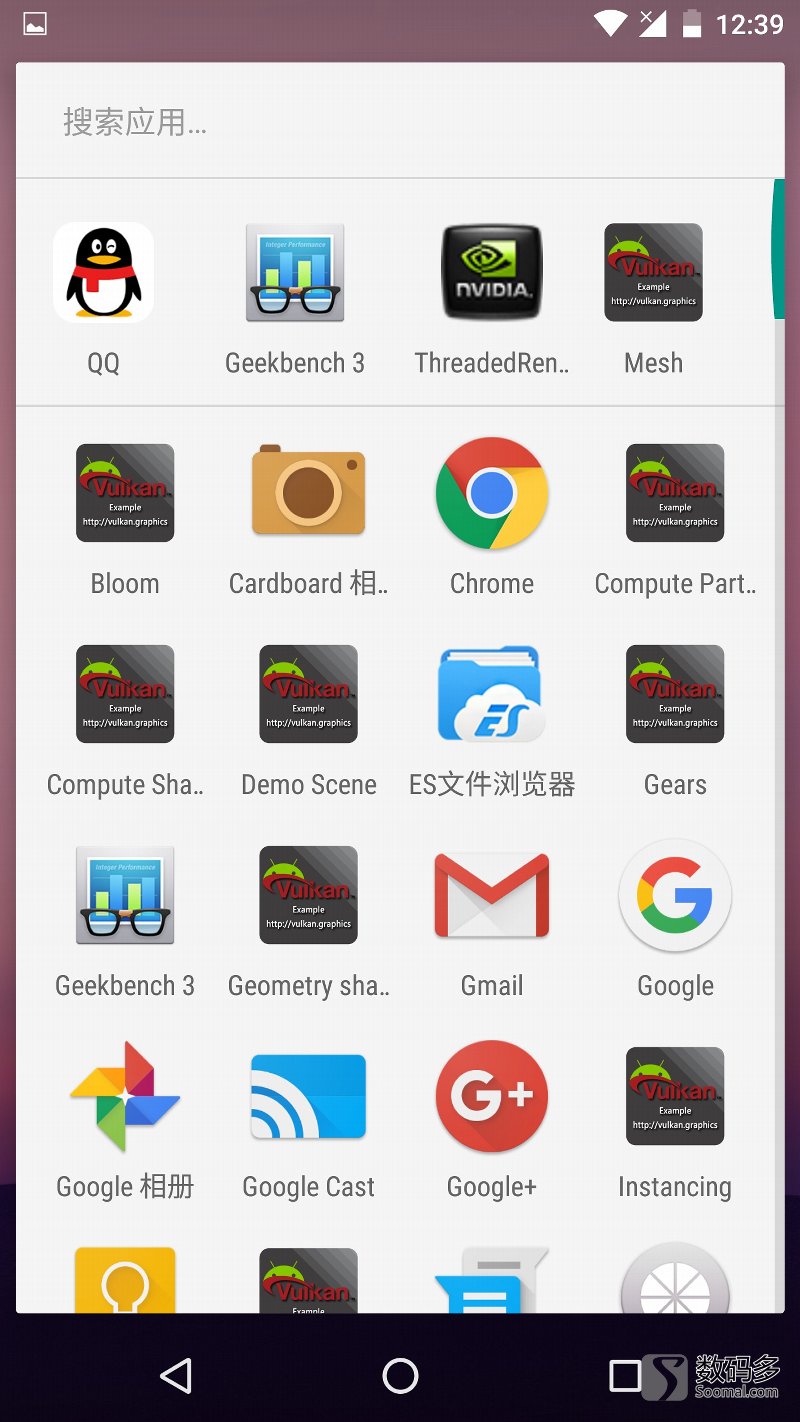The image size is (800, 1422).
Task: Open the Demo Scene Vulkan example
Action: point(308,693)
